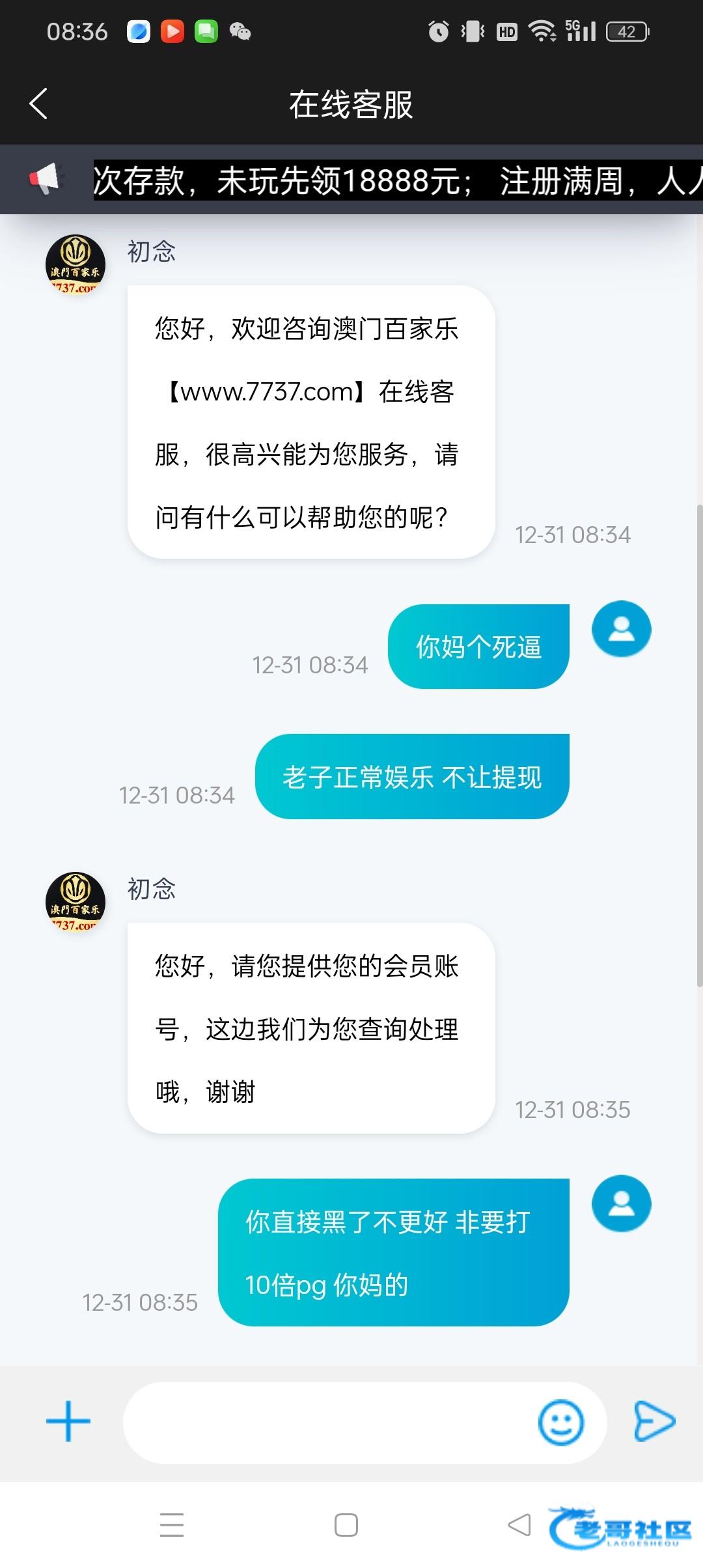This screenshot has height=1568, width=703.
Task: Open the system recent apps menu
Action: click(172, 1525)
